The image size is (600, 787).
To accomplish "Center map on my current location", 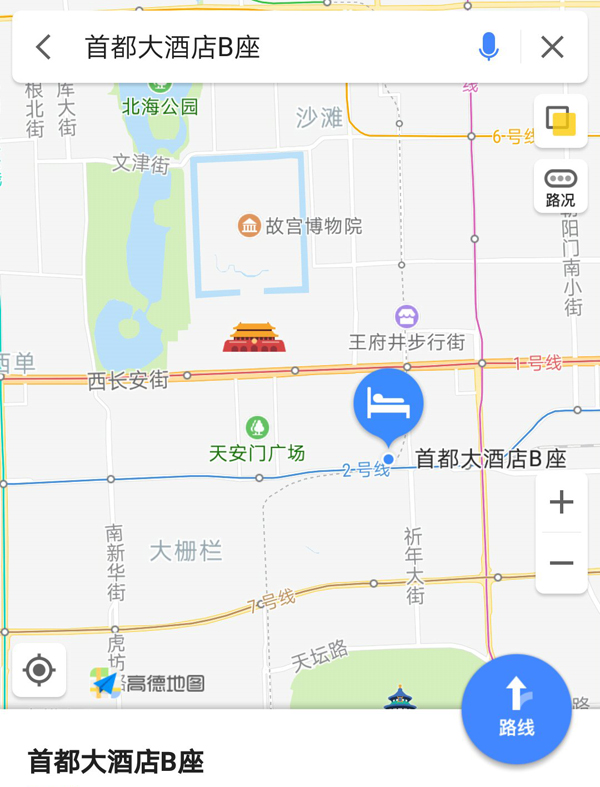I will click(39, 670).
